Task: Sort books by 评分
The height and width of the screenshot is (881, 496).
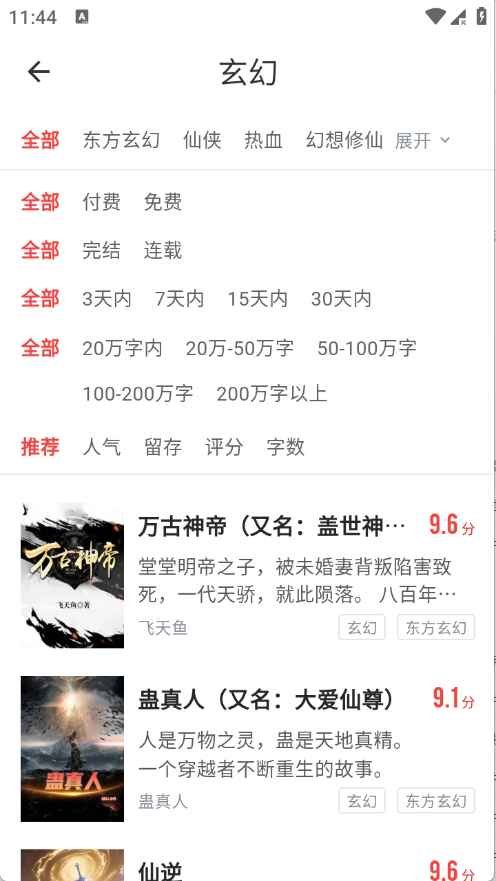Action: tap(224, 447)
